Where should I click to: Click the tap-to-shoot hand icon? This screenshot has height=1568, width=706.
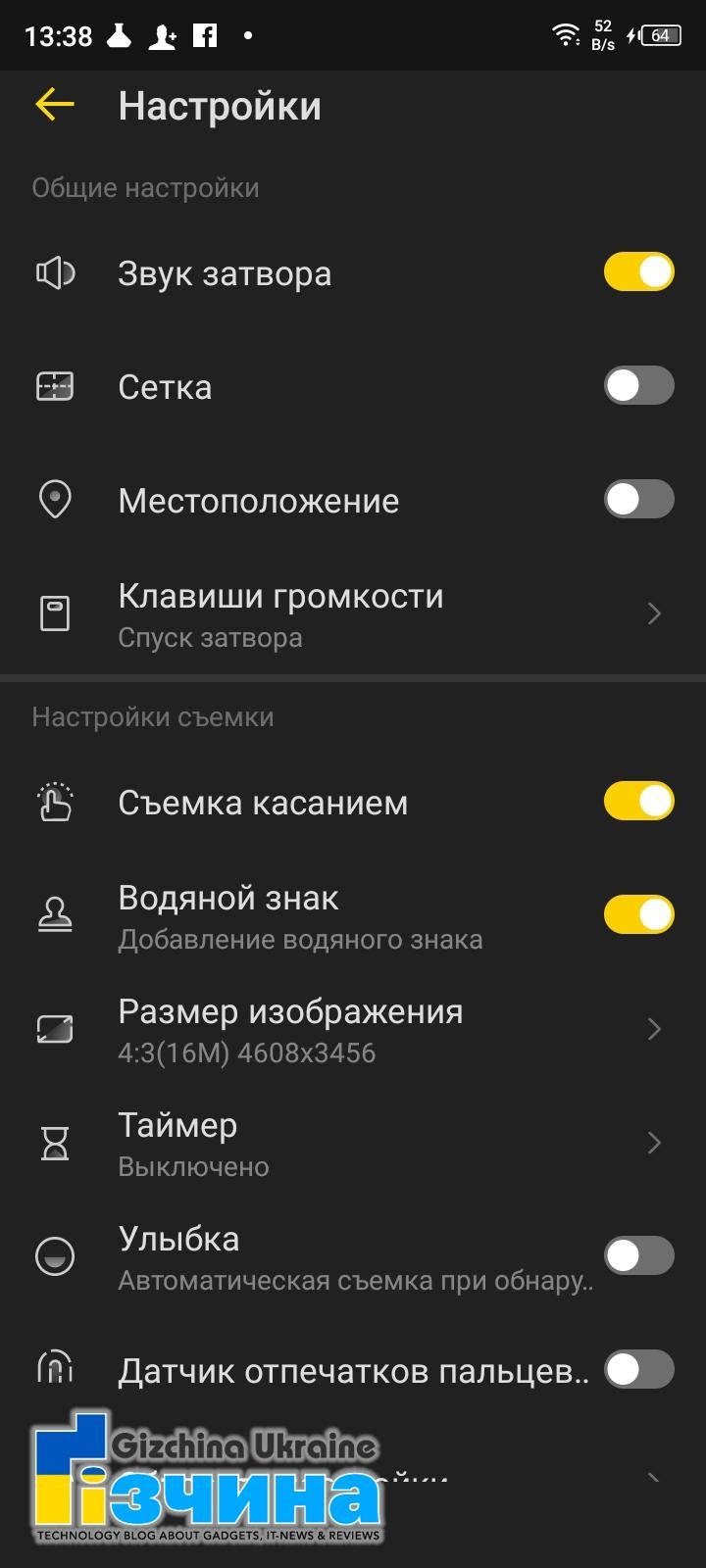click(55, 802)
